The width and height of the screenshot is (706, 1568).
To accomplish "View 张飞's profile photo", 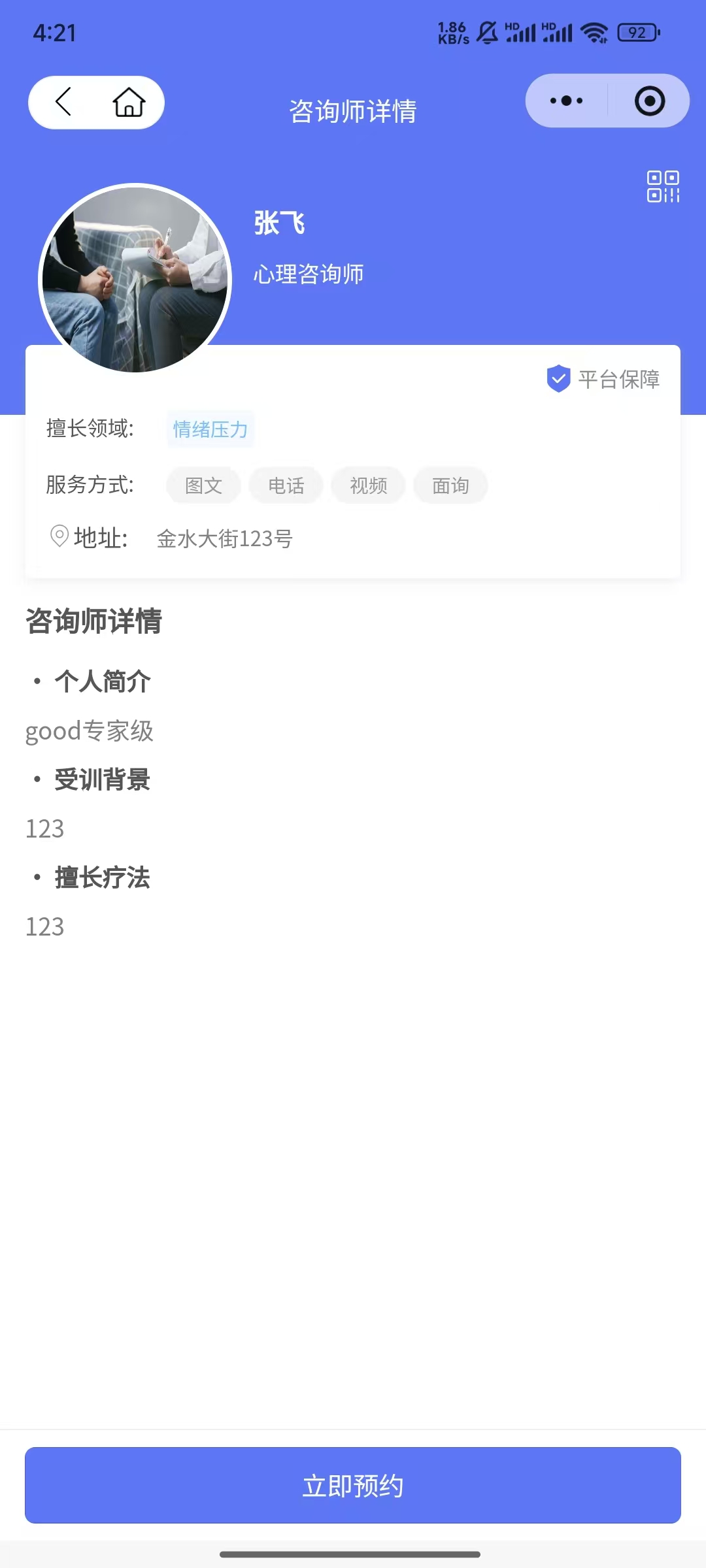I will tap(135, 278).
